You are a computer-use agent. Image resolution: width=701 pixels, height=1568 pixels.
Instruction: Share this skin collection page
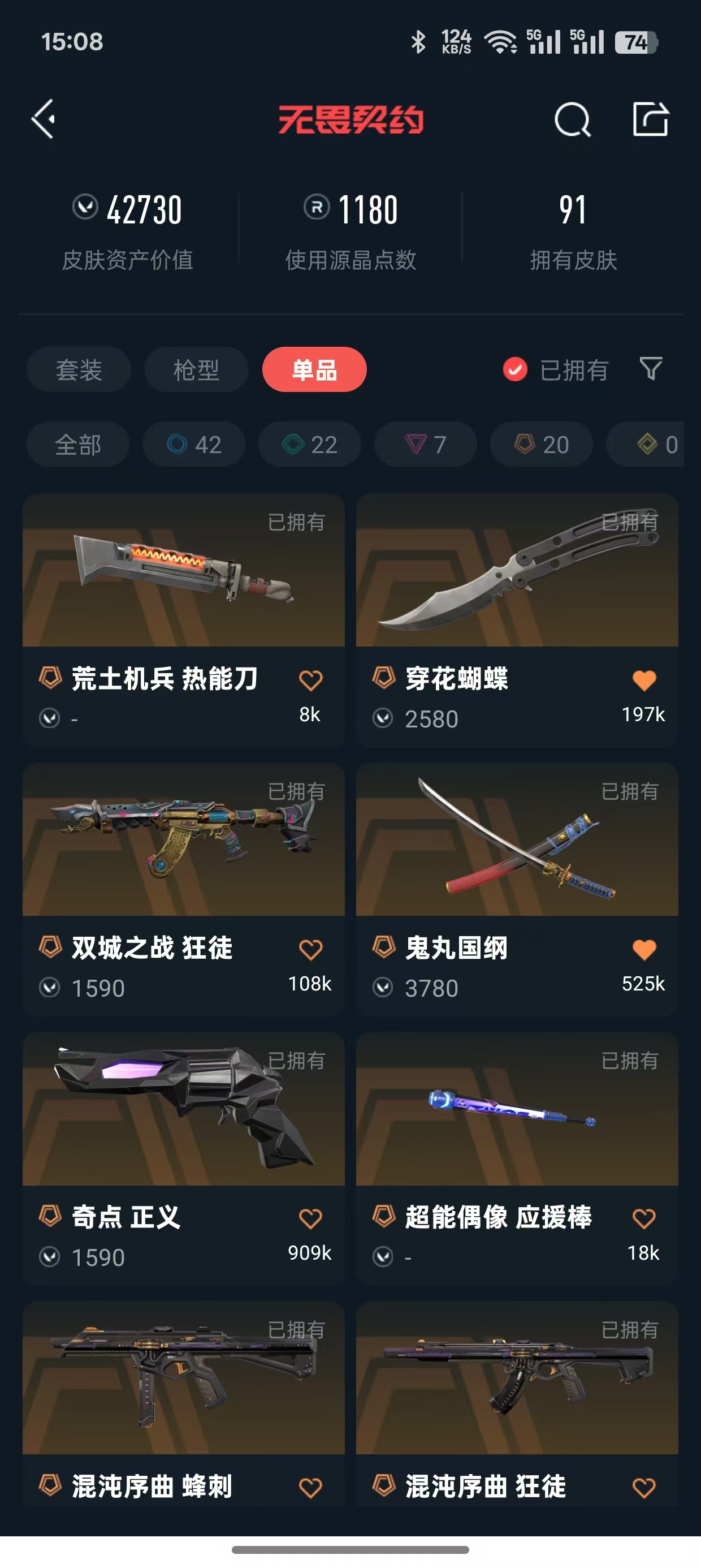click(x=650, y=119)
